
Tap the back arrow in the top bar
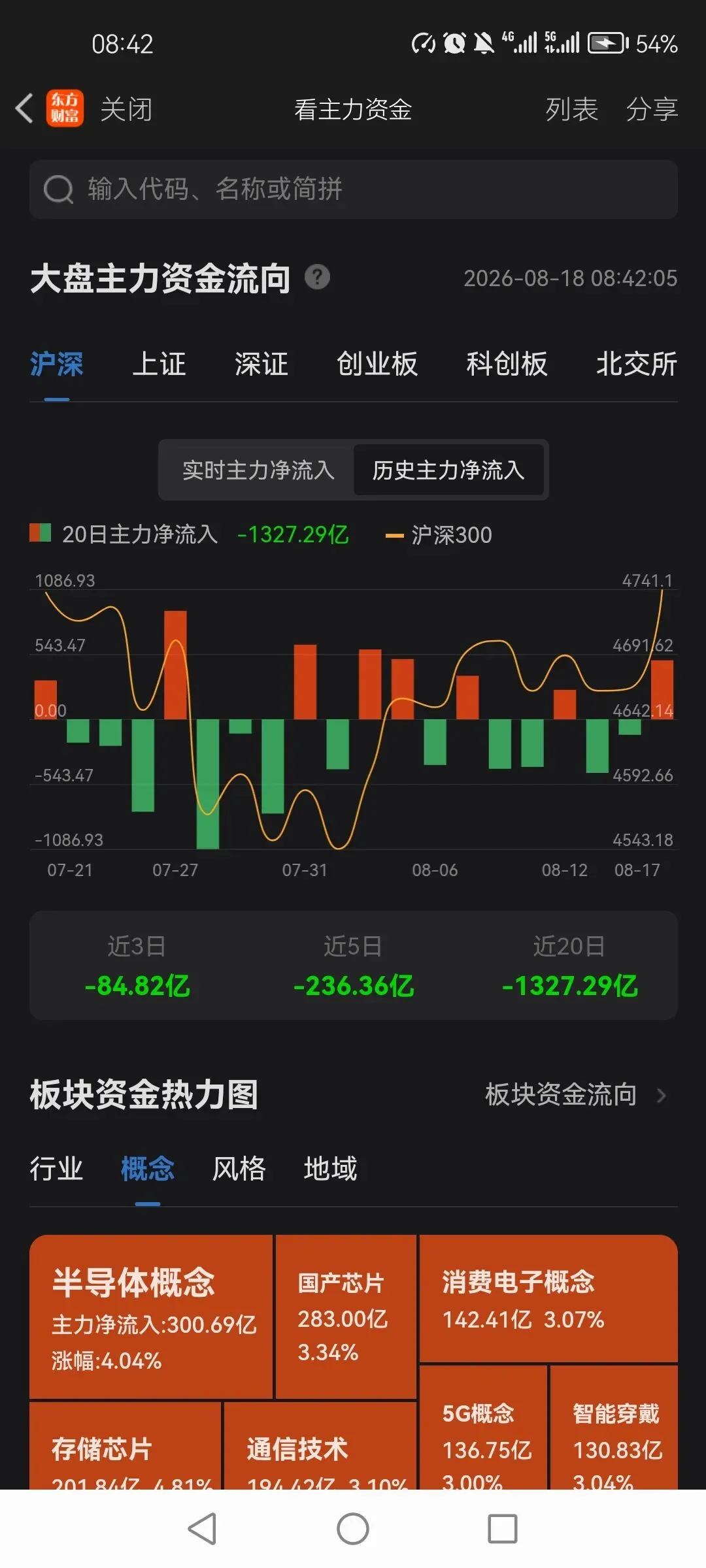point(24,108)
